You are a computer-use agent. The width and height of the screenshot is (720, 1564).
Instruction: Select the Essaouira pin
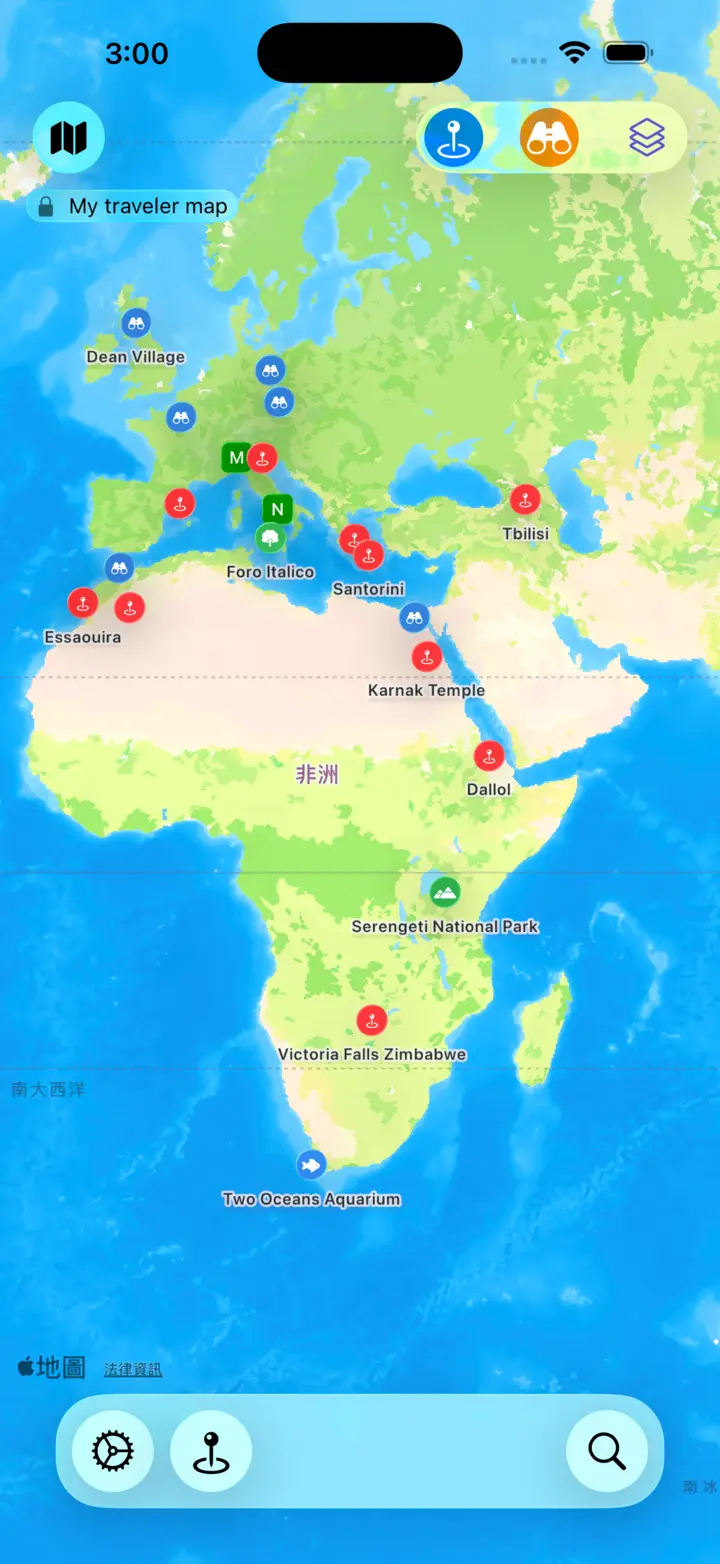point(82,603)
